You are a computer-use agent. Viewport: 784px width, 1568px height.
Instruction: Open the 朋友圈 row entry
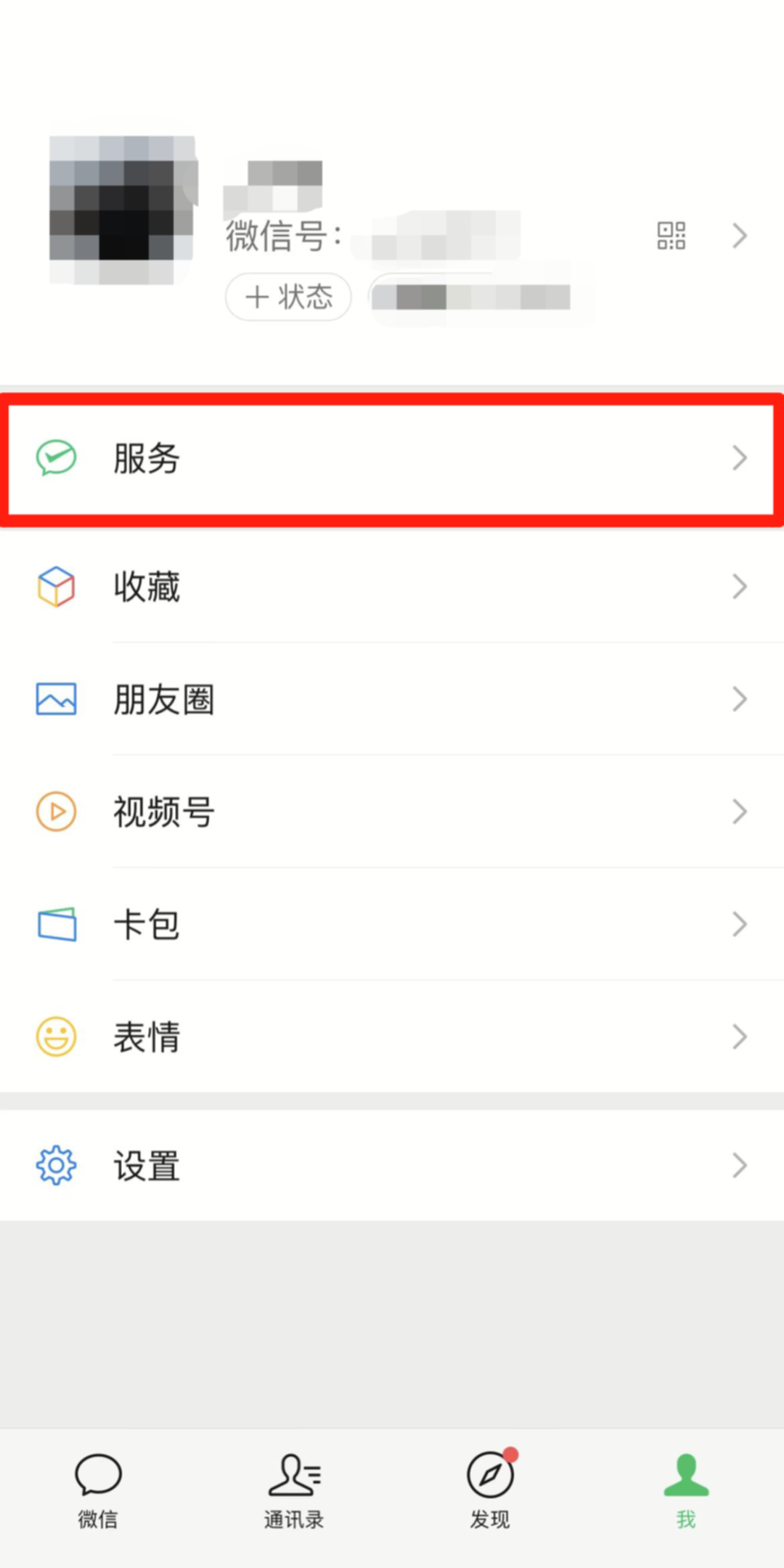392,698
